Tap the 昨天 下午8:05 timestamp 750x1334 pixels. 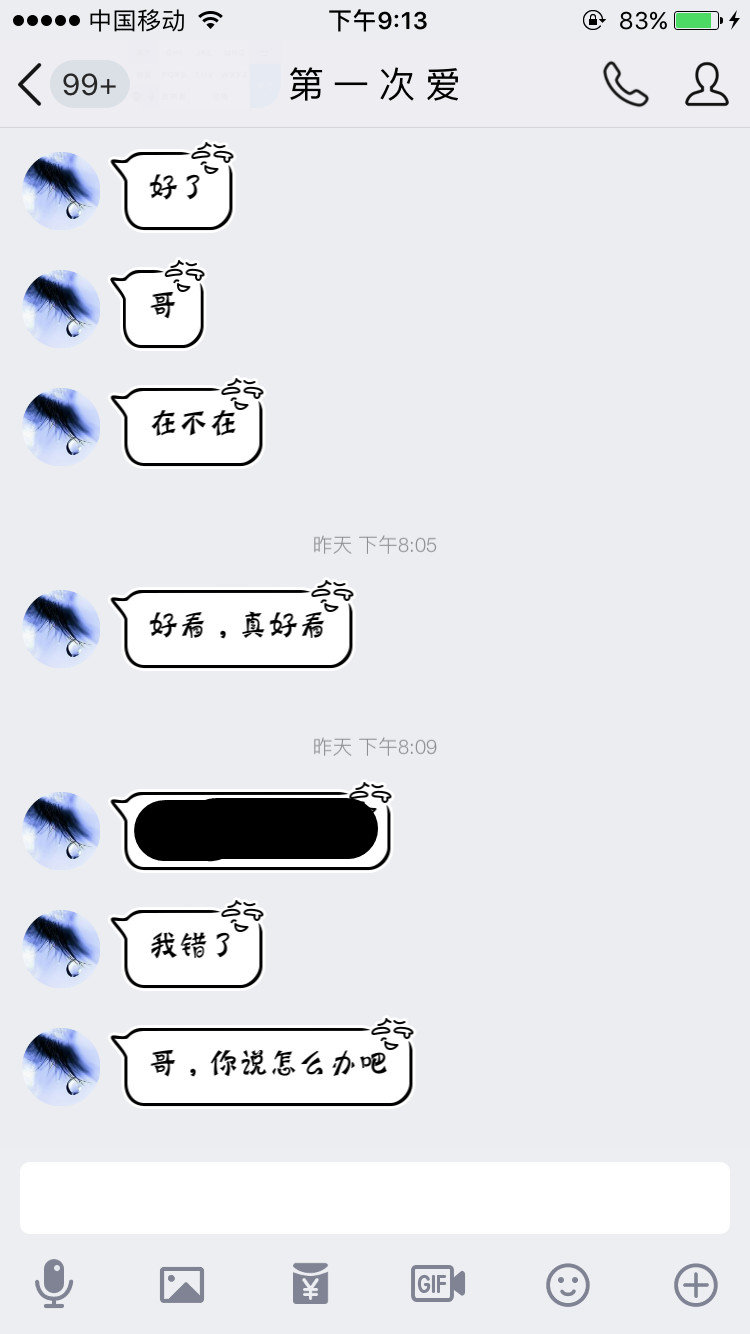(x=374, y=545)
